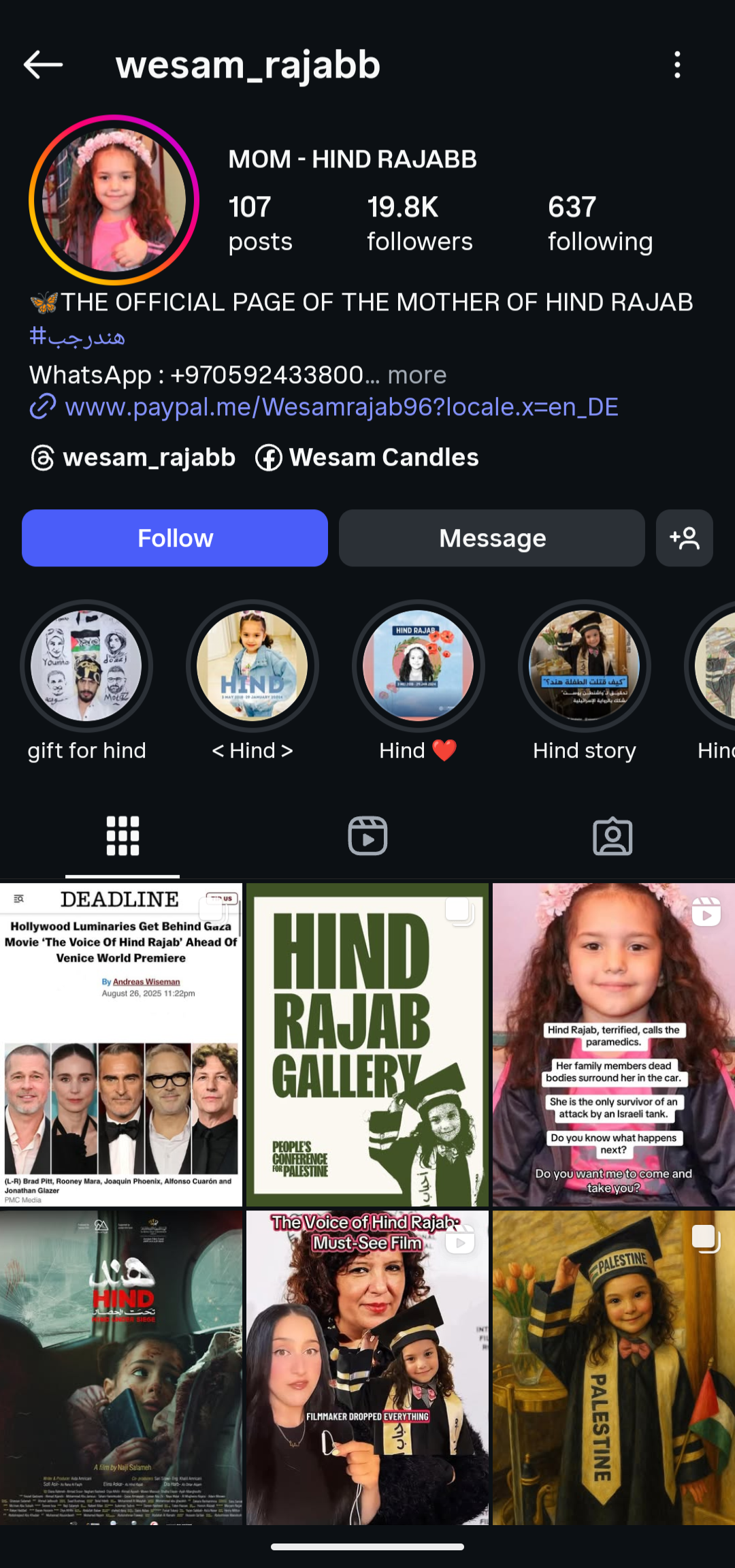The image size is (735, 1568).
Task: Open the Deadline article post
Action: (x=121, y=1045)
